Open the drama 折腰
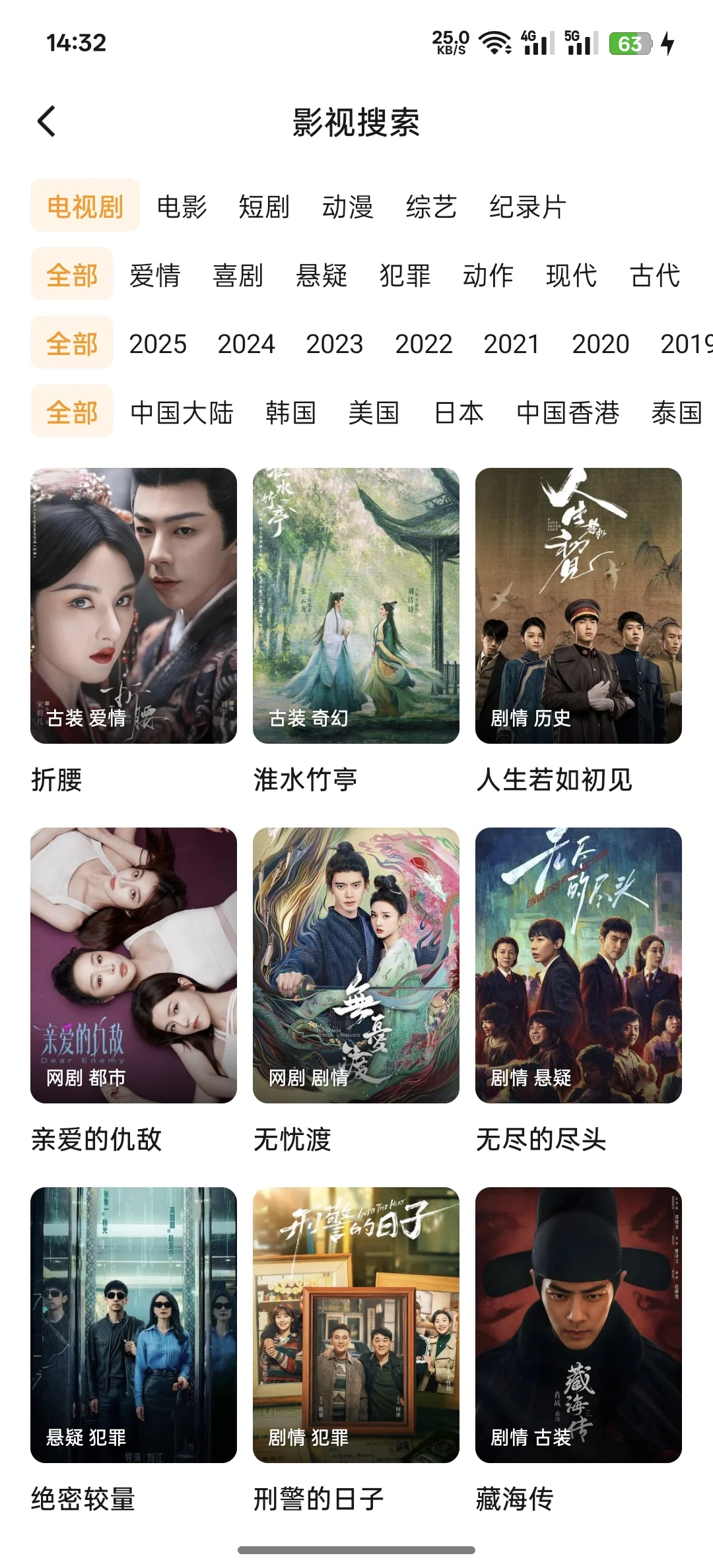 (x=133, y=606)
